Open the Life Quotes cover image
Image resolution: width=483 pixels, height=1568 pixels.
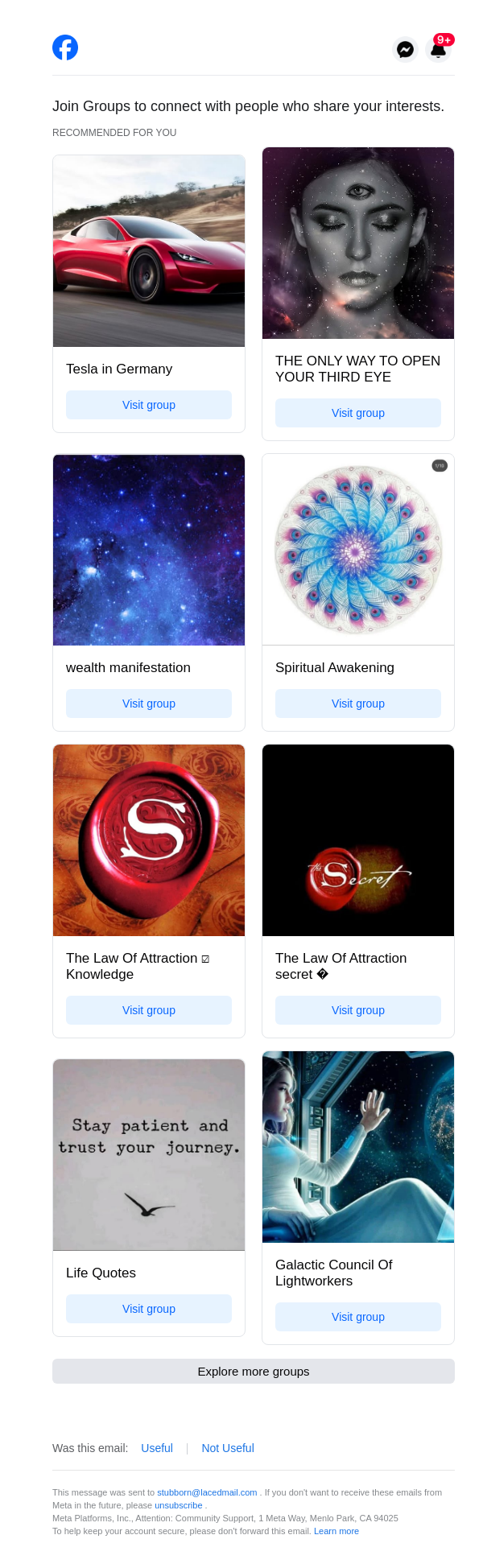click(x=149, y=1154)
